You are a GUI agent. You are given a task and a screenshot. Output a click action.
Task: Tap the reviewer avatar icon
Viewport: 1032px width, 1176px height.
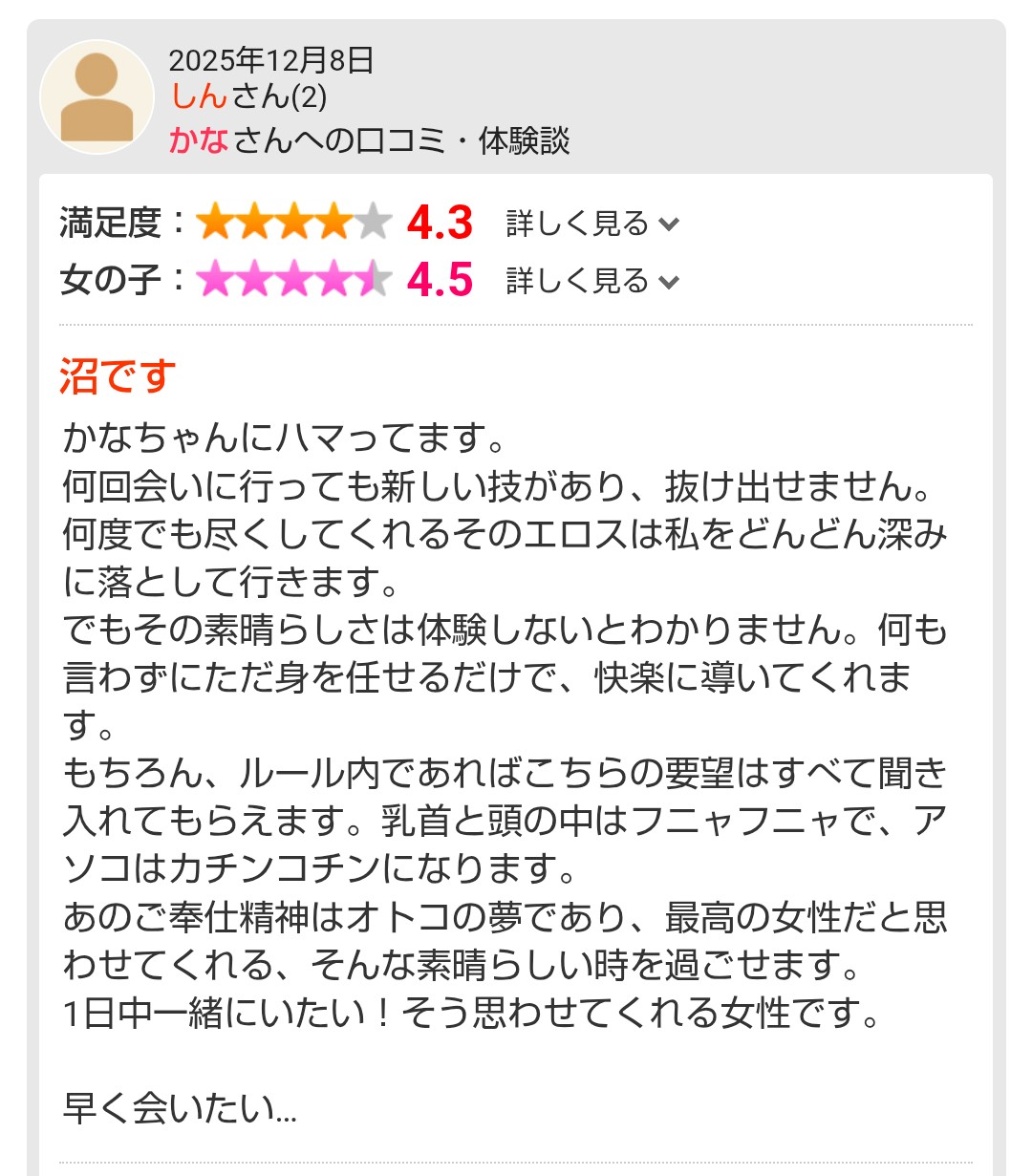97,97
